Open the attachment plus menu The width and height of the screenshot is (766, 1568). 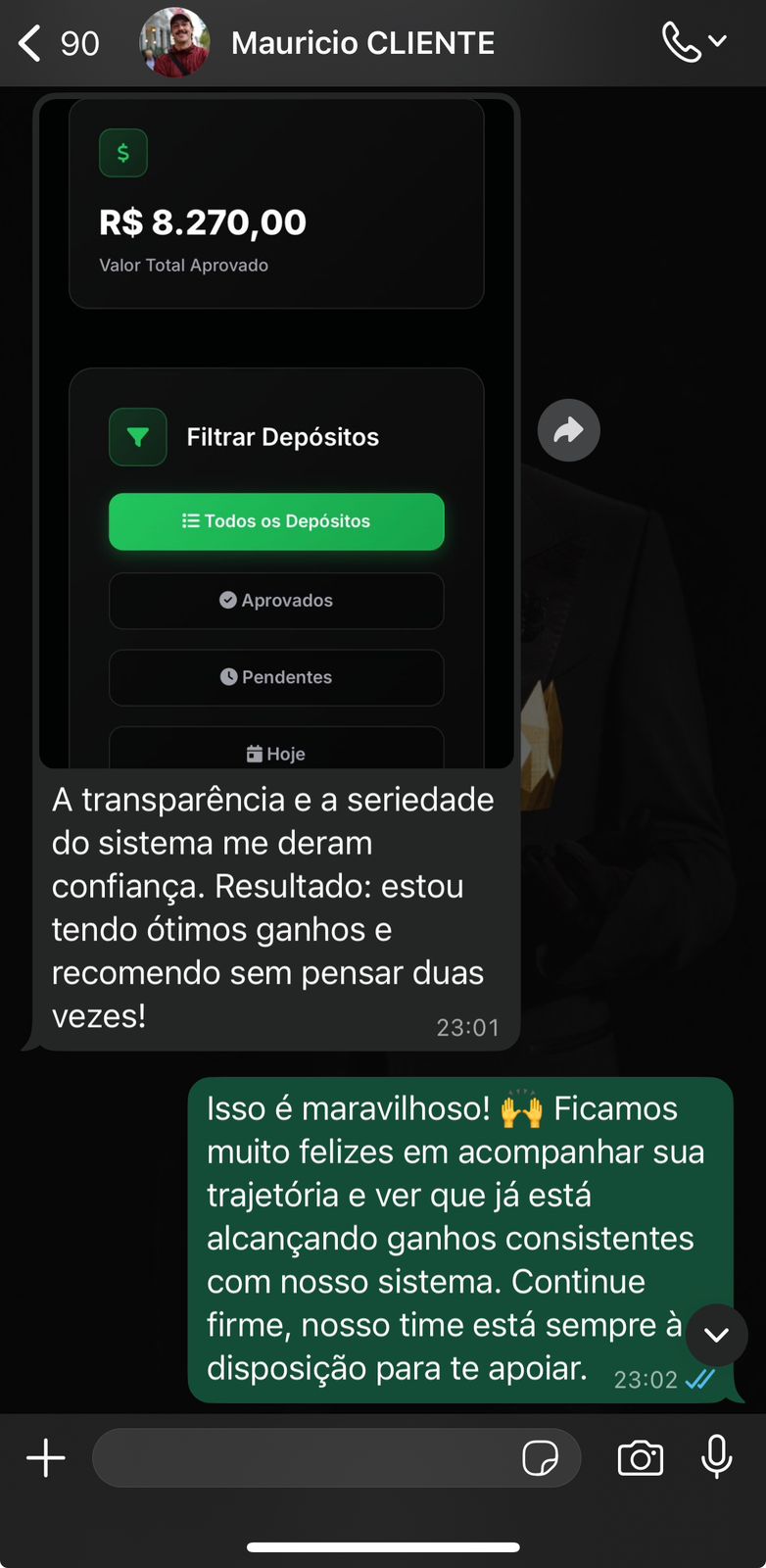[x=46, y=1458]
